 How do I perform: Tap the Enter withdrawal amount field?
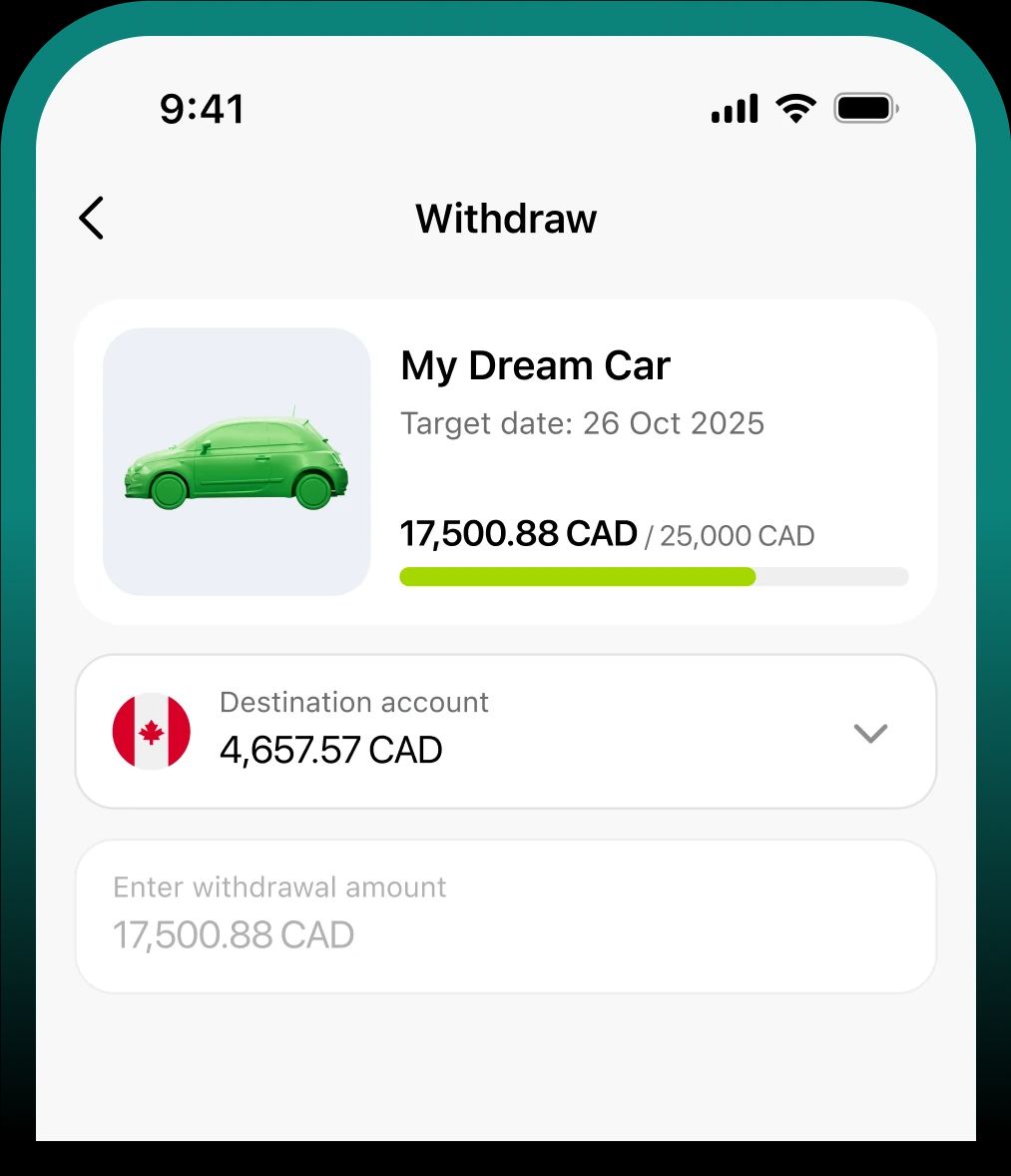pos(505,914)
